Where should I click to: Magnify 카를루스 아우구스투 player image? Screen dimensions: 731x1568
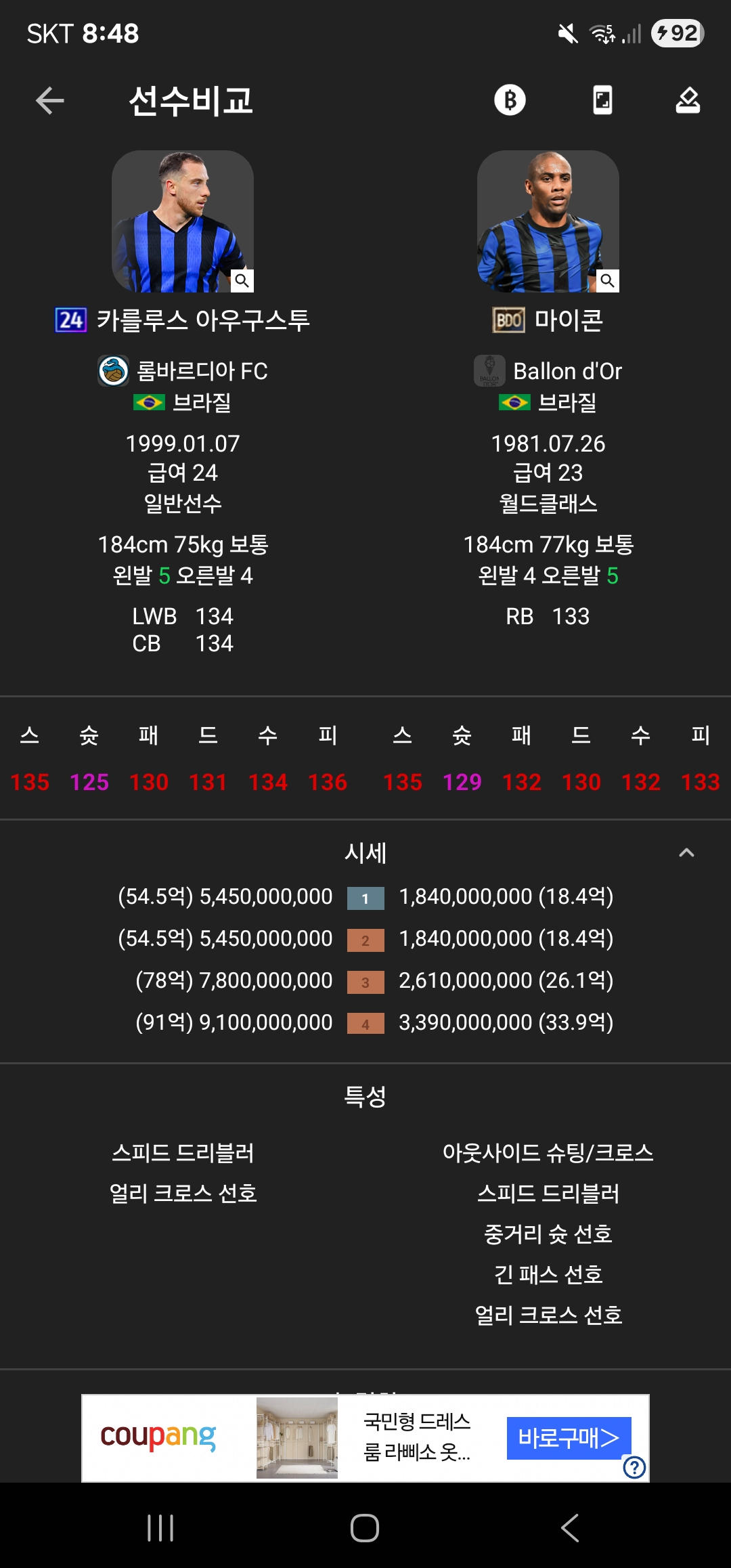242,280
